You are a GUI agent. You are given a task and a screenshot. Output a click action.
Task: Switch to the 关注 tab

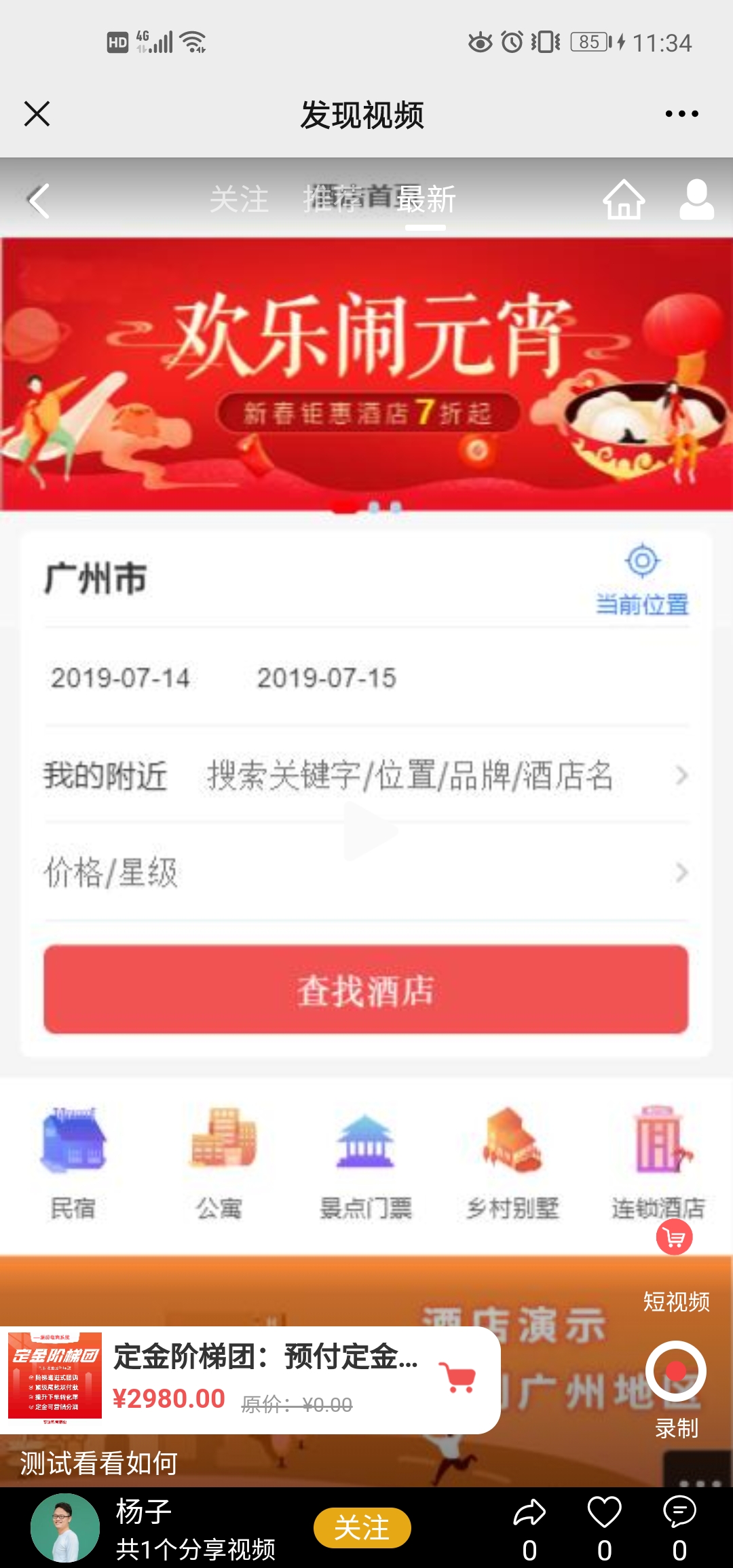pos(239,200)
